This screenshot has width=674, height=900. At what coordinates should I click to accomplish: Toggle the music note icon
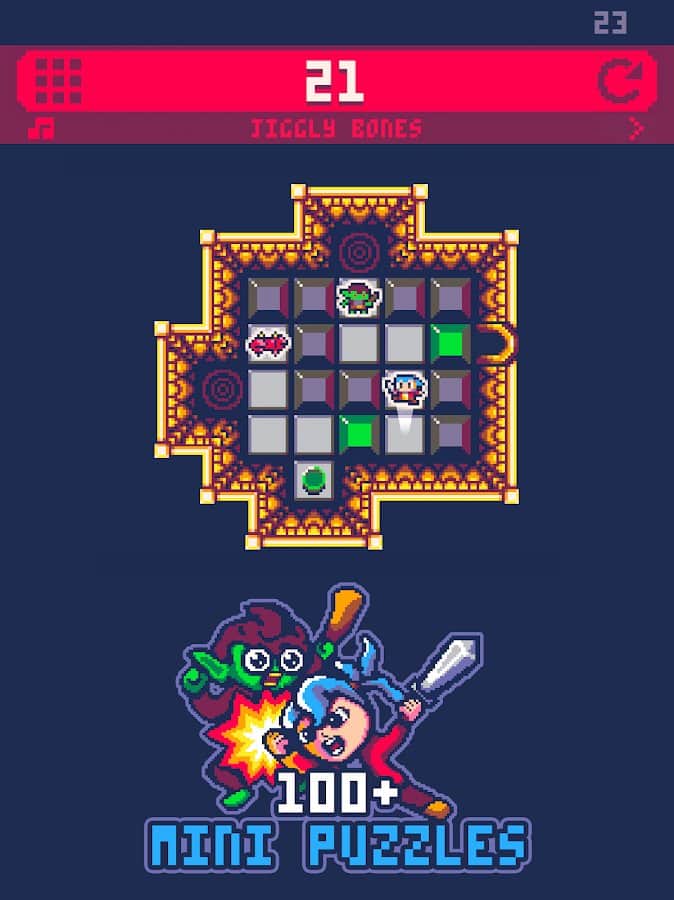click(41, 128)
